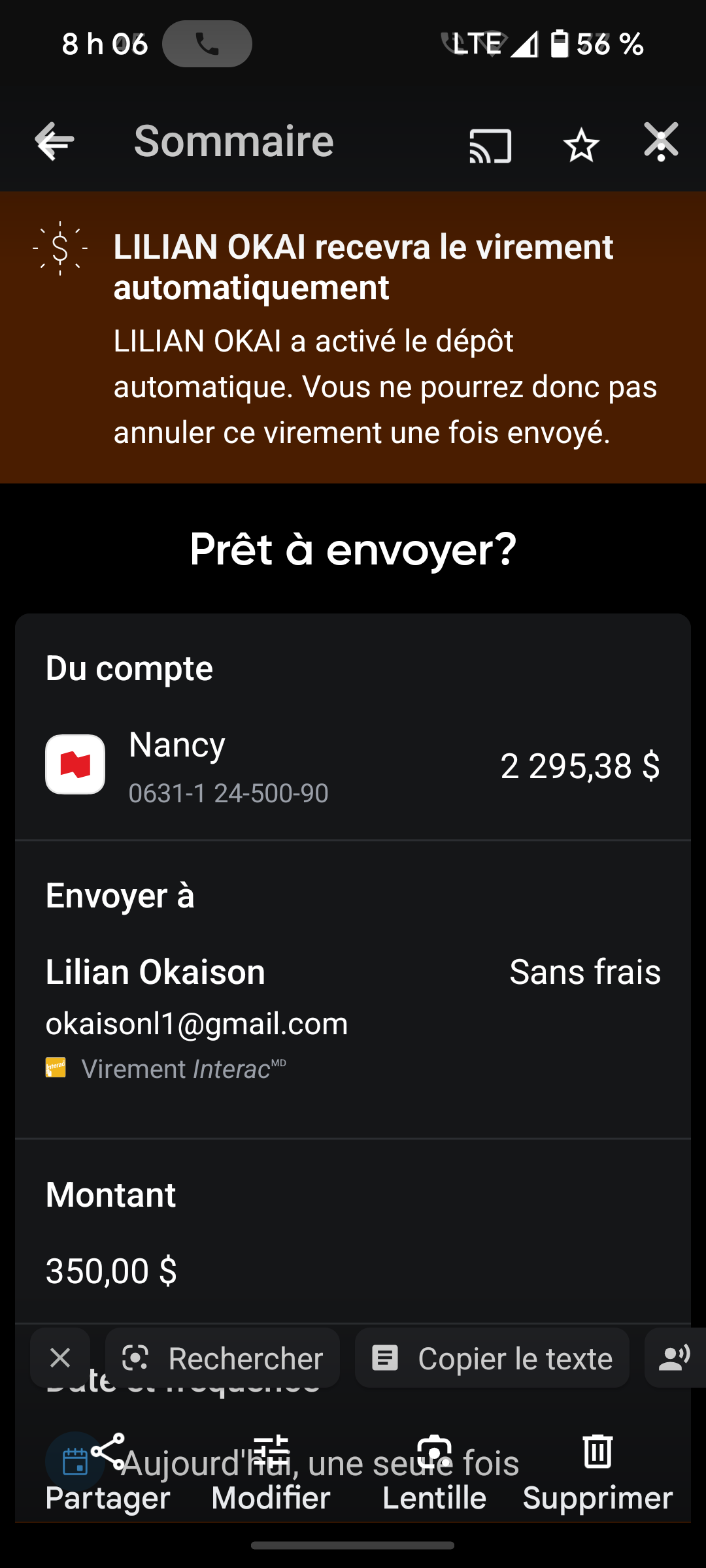
Task: Mark the photo as favorite with the star
Action: pos(581,145)
